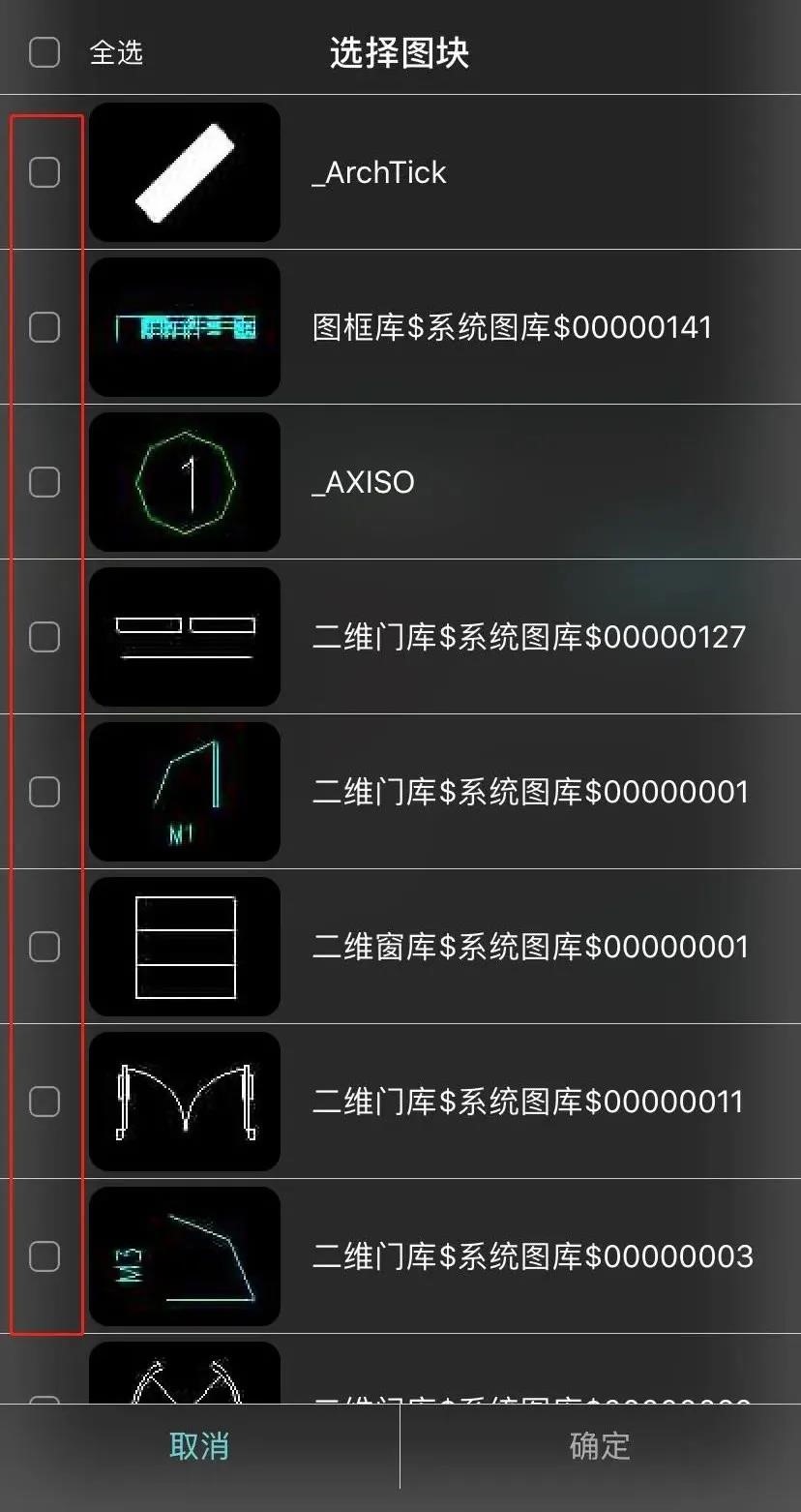Select the _ArchTick block checkbox
Viewport: 801px width, 1512px height.
44,172
